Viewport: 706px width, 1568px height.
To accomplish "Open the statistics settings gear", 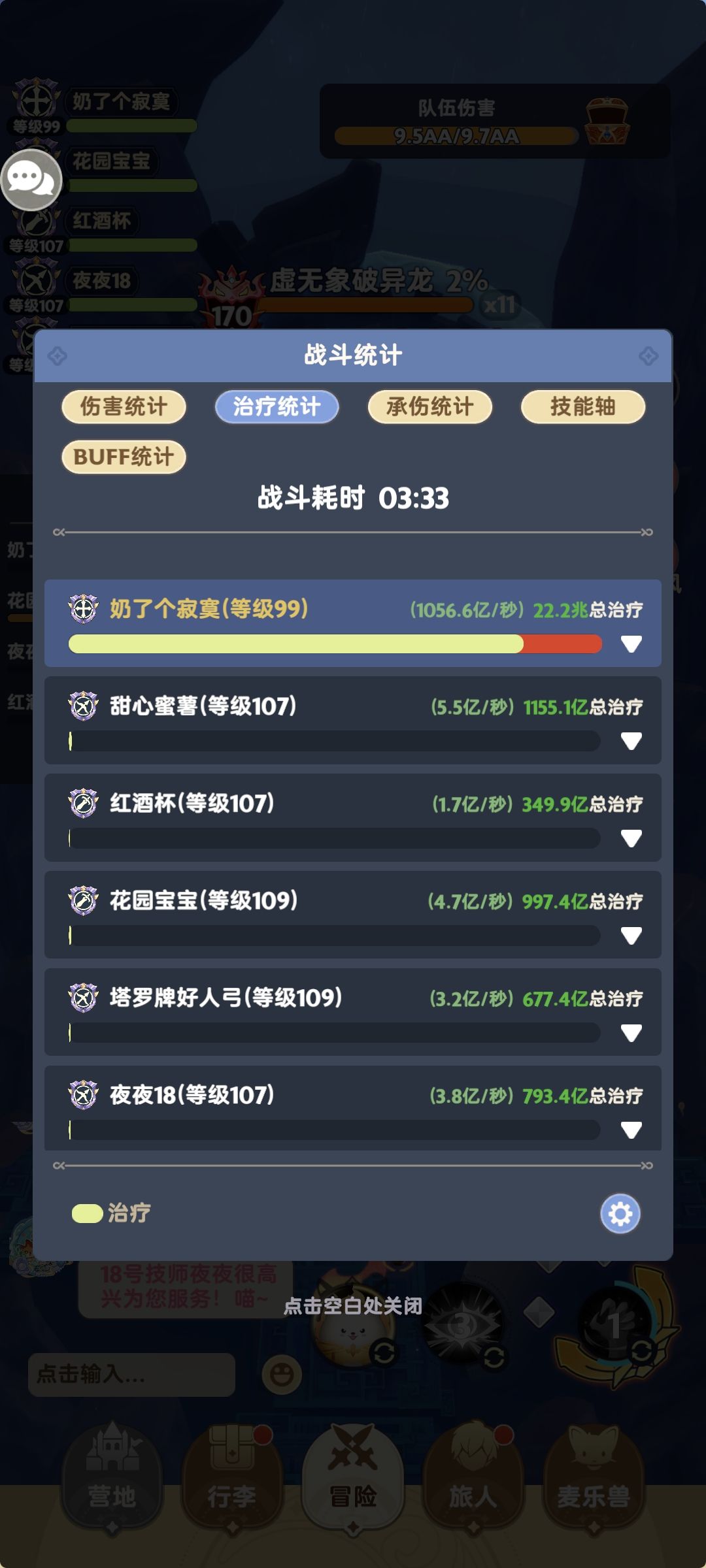I will 620,1214.
